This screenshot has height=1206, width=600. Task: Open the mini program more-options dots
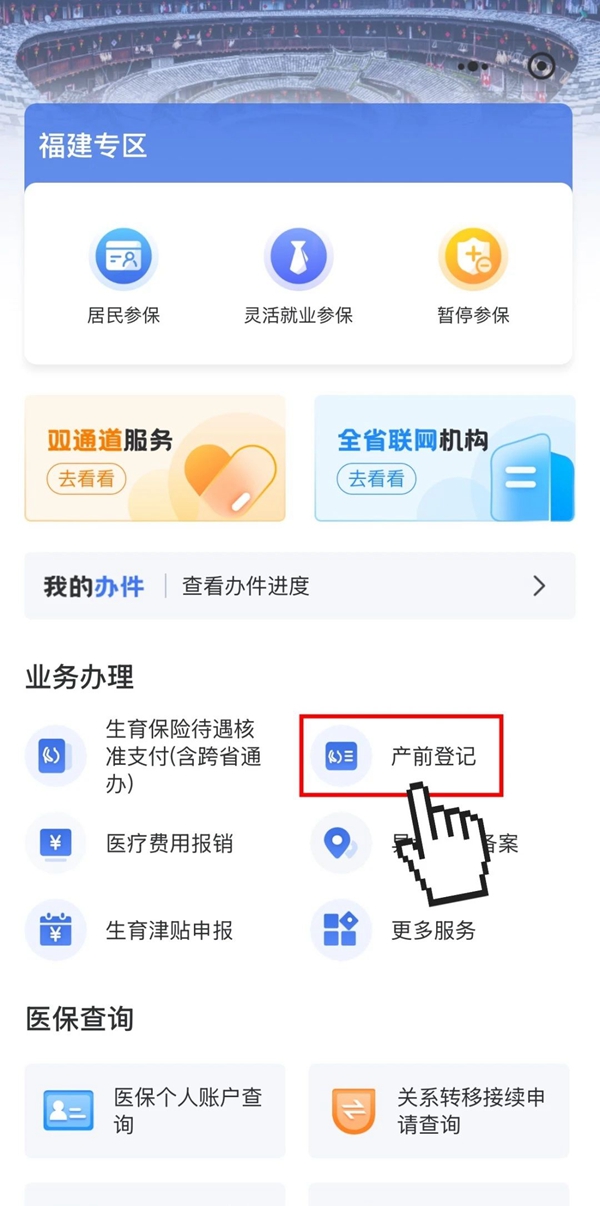[473, 67]
